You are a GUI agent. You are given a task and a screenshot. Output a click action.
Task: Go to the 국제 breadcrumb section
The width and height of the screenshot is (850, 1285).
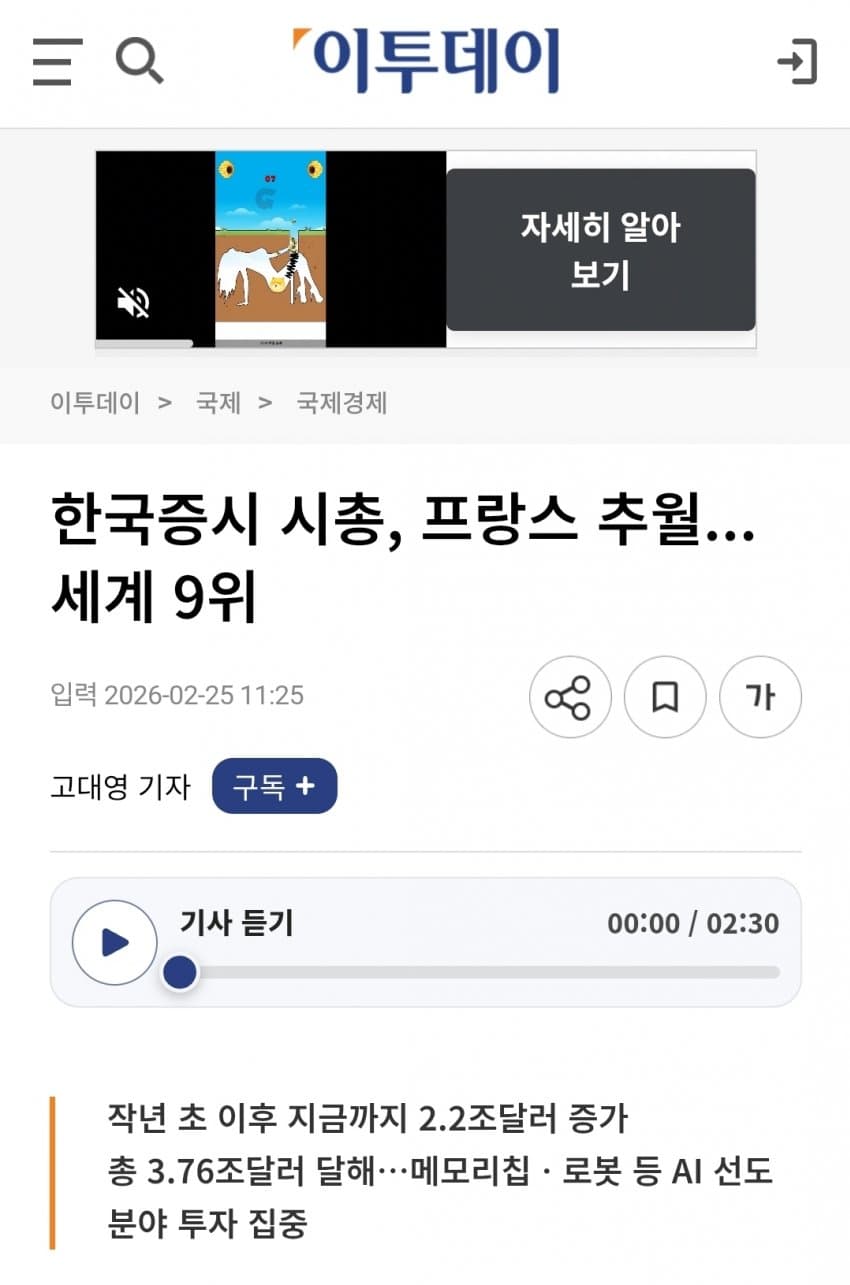tap(218, 403)
